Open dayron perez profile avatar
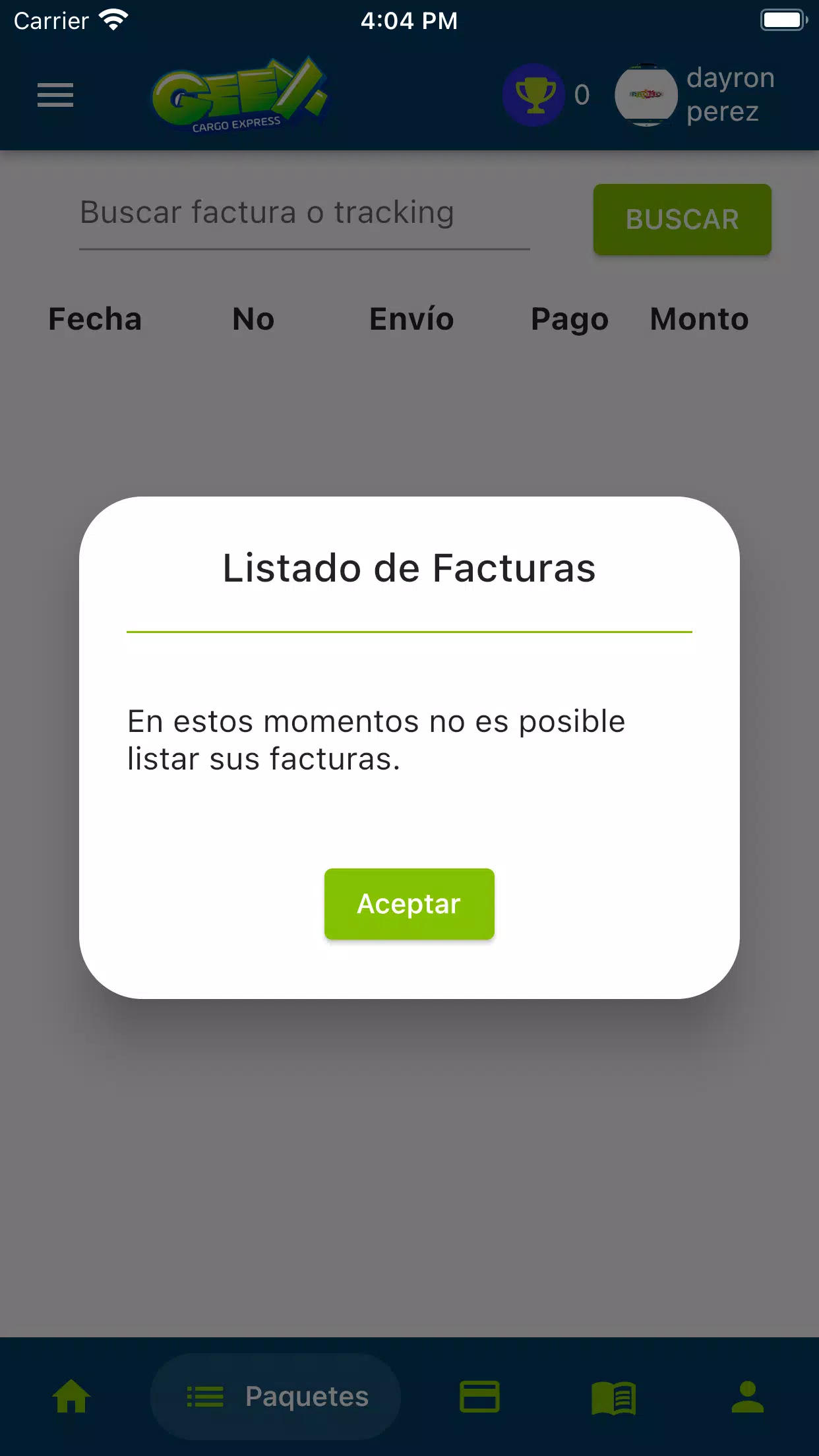819x1456 pixels. pos(646,95)
